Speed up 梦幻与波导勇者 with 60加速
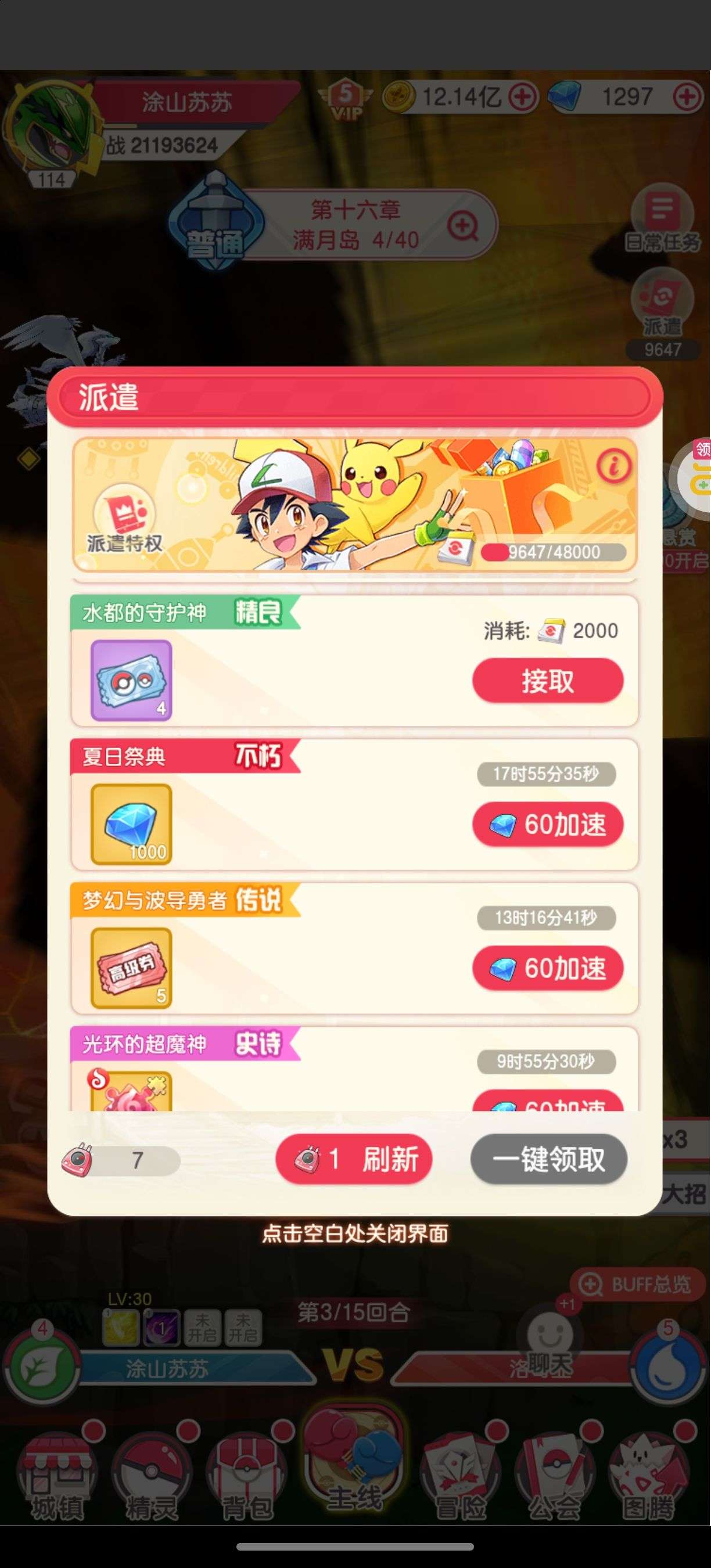Viewport: 711px width, 1568px height. [x=547, y=968]
